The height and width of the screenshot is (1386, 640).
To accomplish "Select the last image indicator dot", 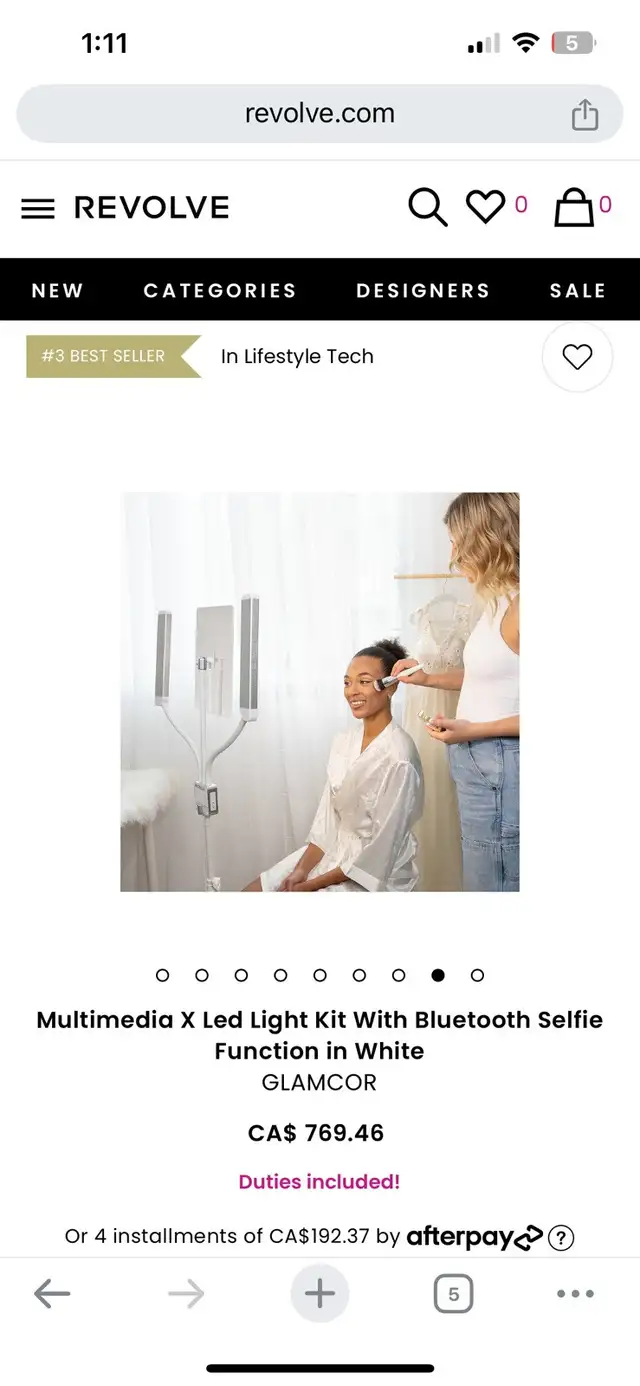I will [477, 975].
